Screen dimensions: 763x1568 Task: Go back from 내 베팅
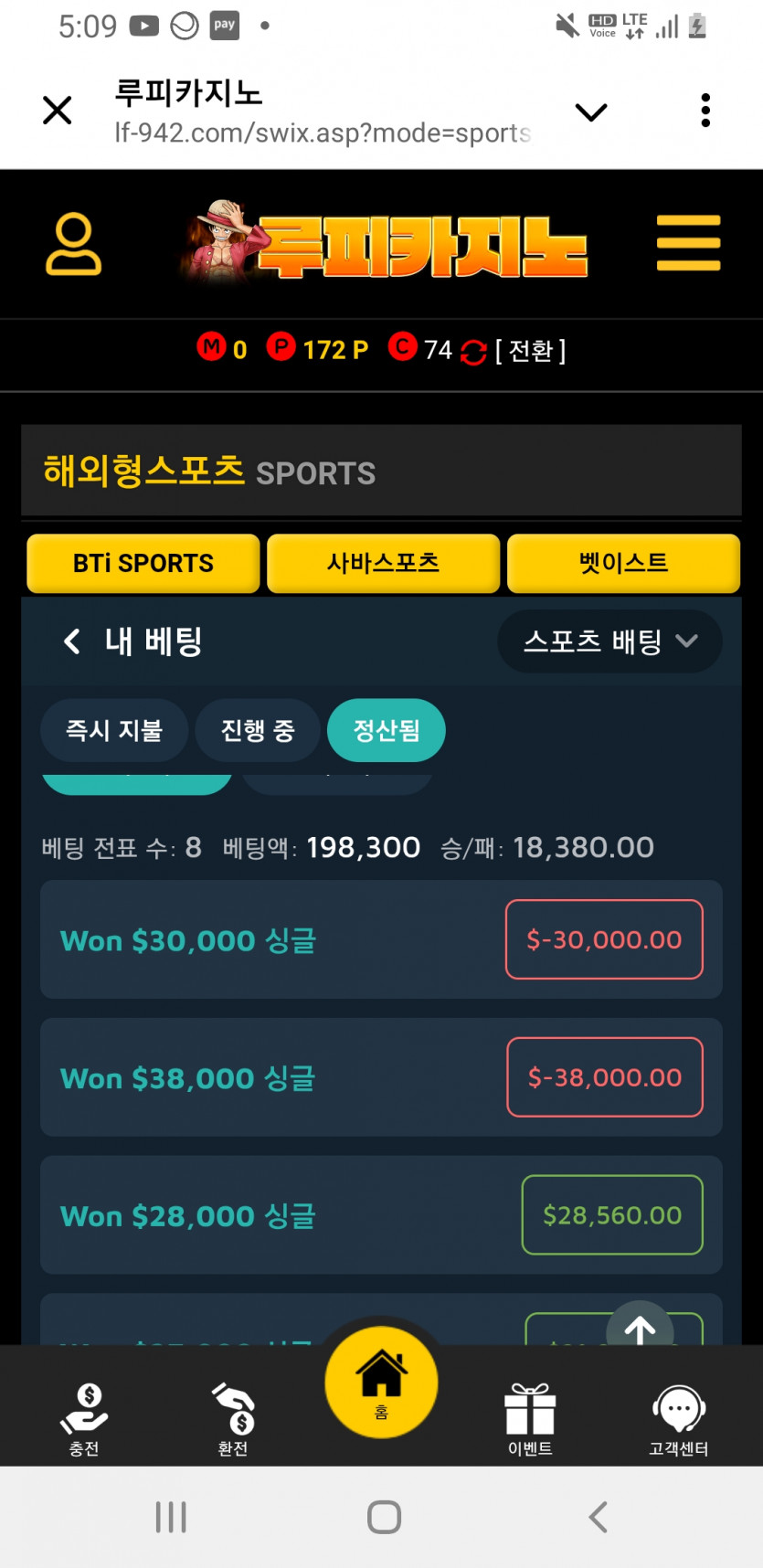tap(72, 641)
